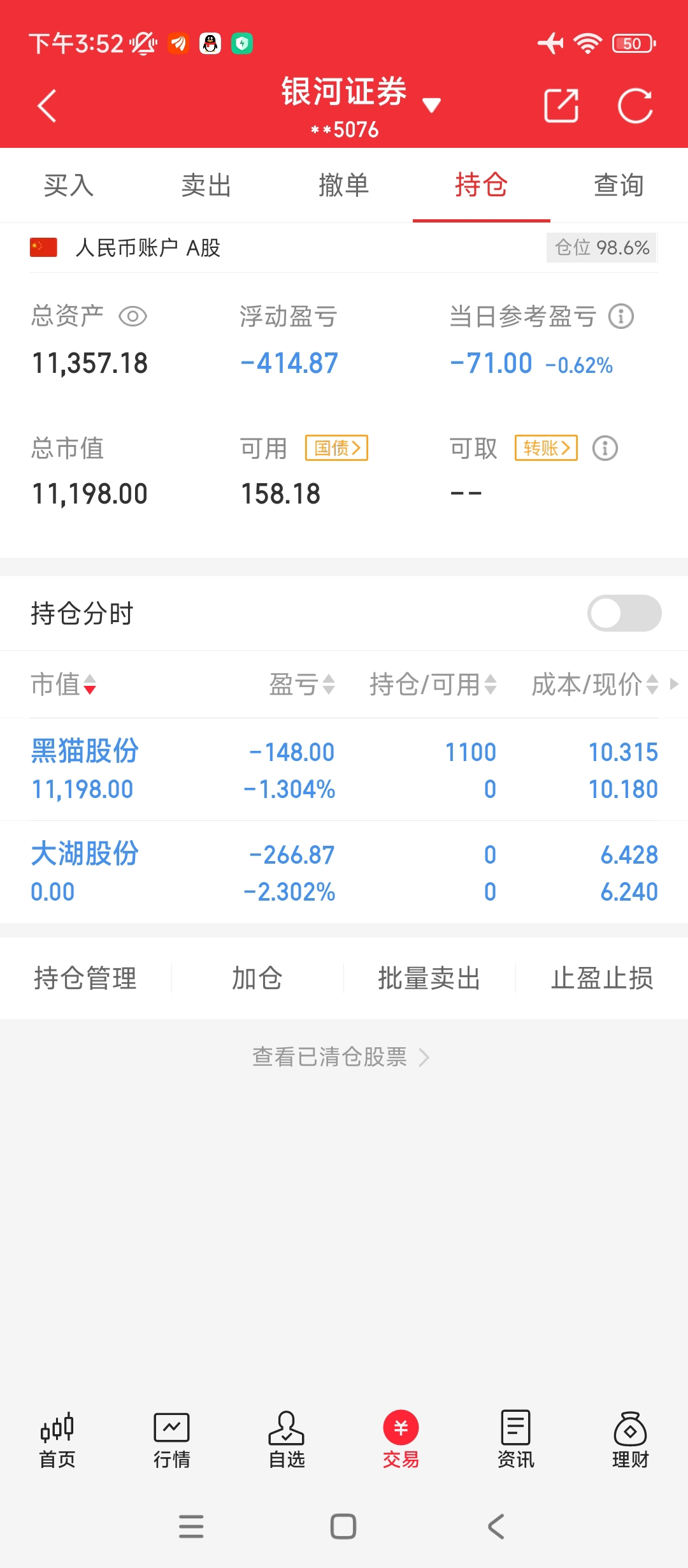
Task: Tap 批量卖出
Action: coord(429,978)
